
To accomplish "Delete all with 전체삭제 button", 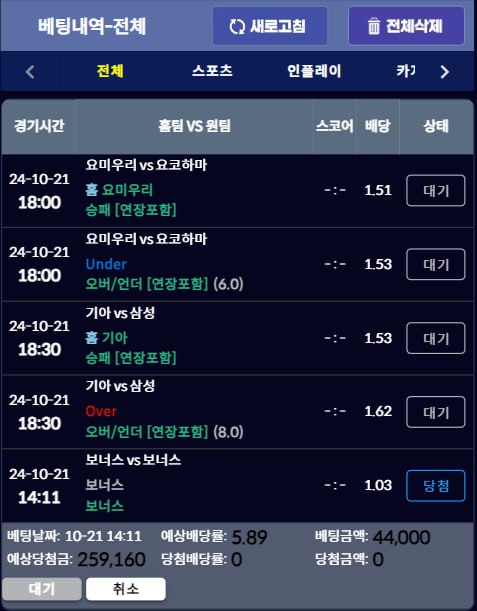I will click(406, 26).
